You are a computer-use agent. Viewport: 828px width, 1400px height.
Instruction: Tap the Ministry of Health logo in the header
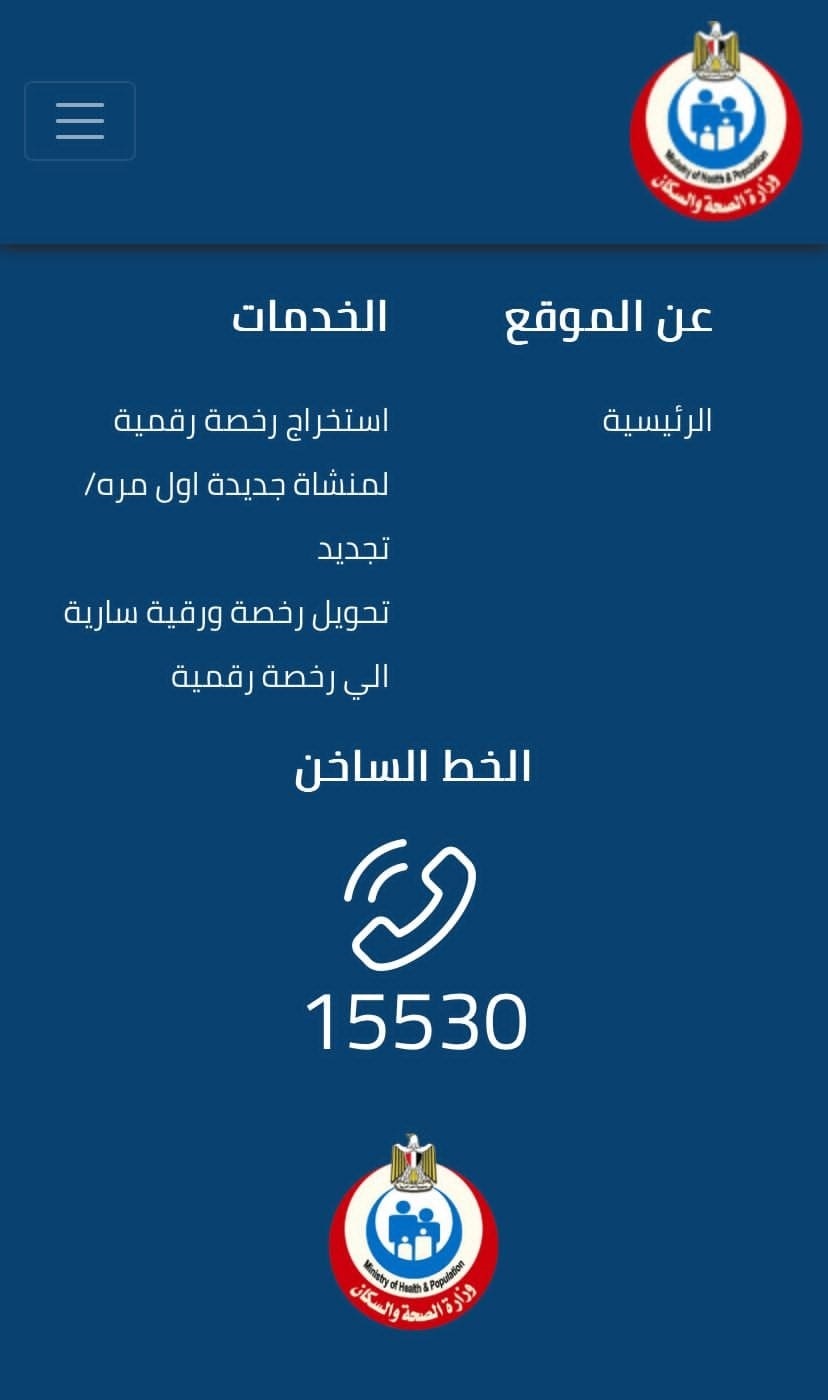(716, 121)
